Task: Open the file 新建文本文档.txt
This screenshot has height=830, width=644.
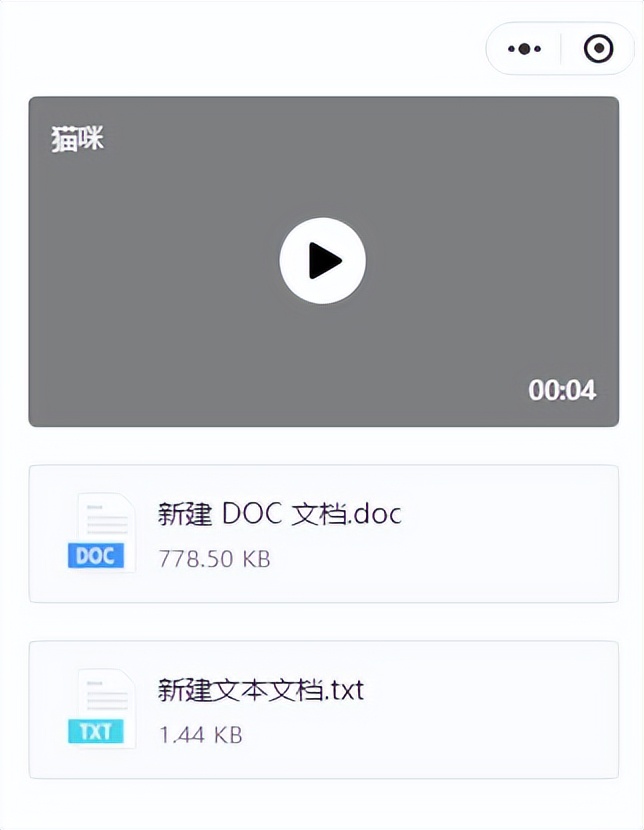Action: (x=323, y=709)
